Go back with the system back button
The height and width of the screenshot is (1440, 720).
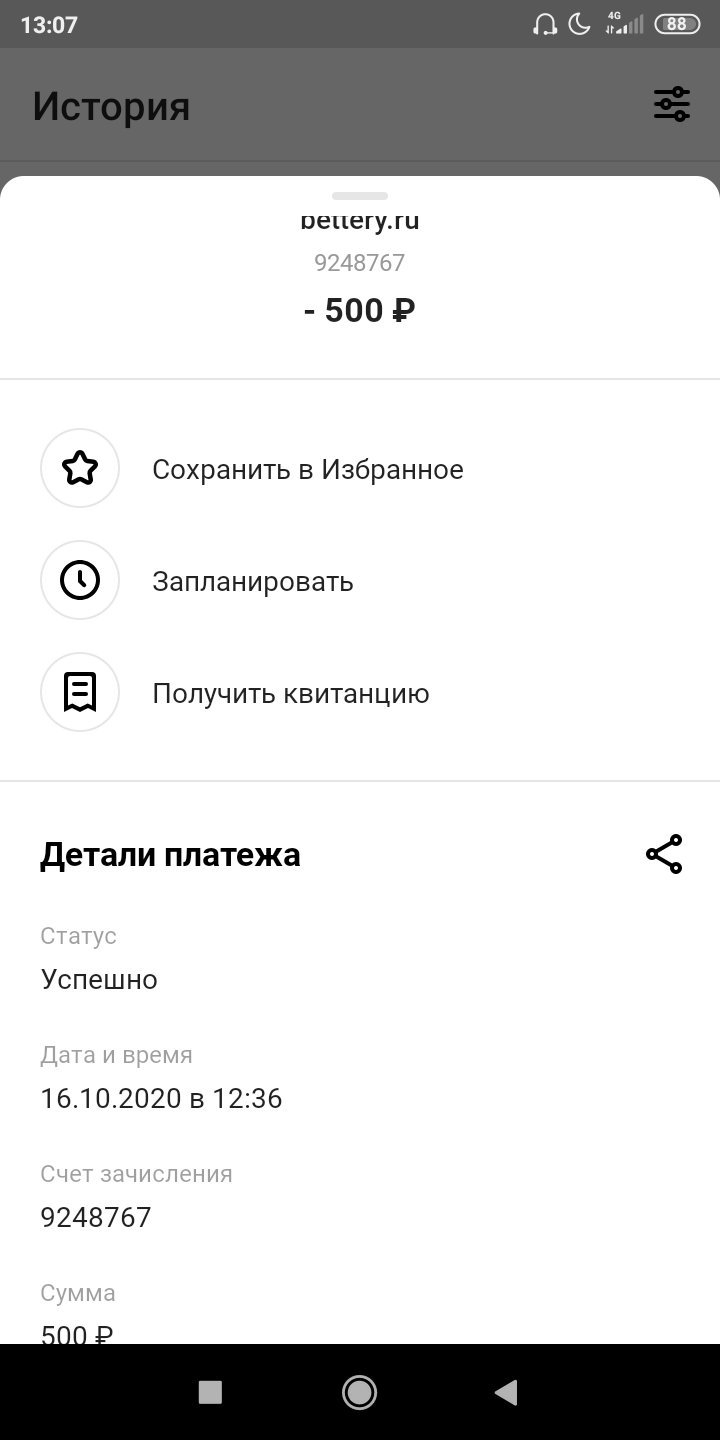[506, 1391]
